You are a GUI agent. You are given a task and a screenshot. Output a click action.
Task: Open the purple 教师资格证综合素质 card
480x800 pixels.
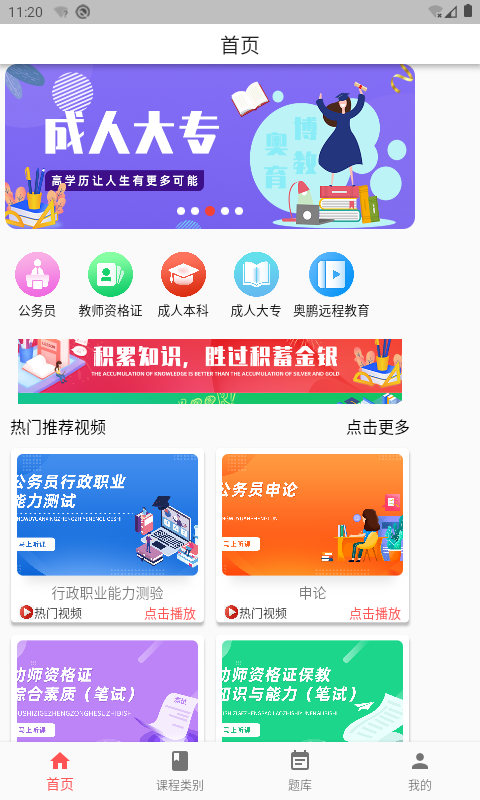tap(108, 689)
